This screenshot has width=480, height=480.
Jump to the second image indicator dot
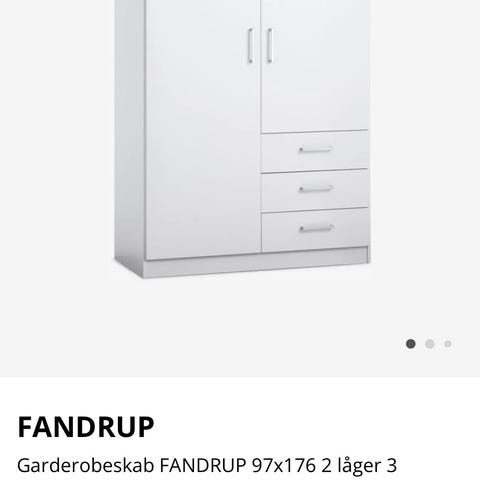point(430,344)
